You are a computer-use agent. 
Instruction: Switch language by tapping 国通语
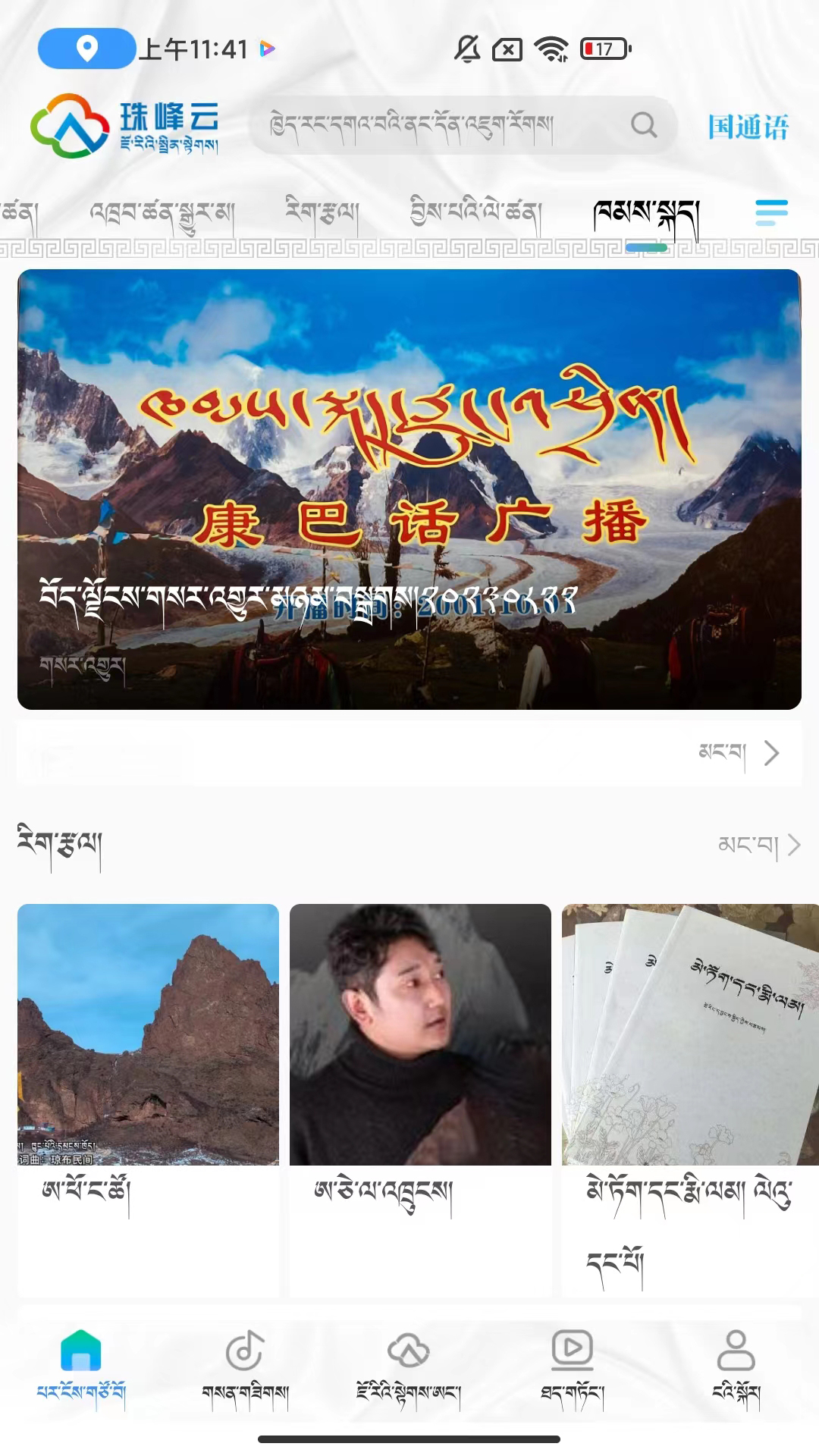tap(748, 126)
